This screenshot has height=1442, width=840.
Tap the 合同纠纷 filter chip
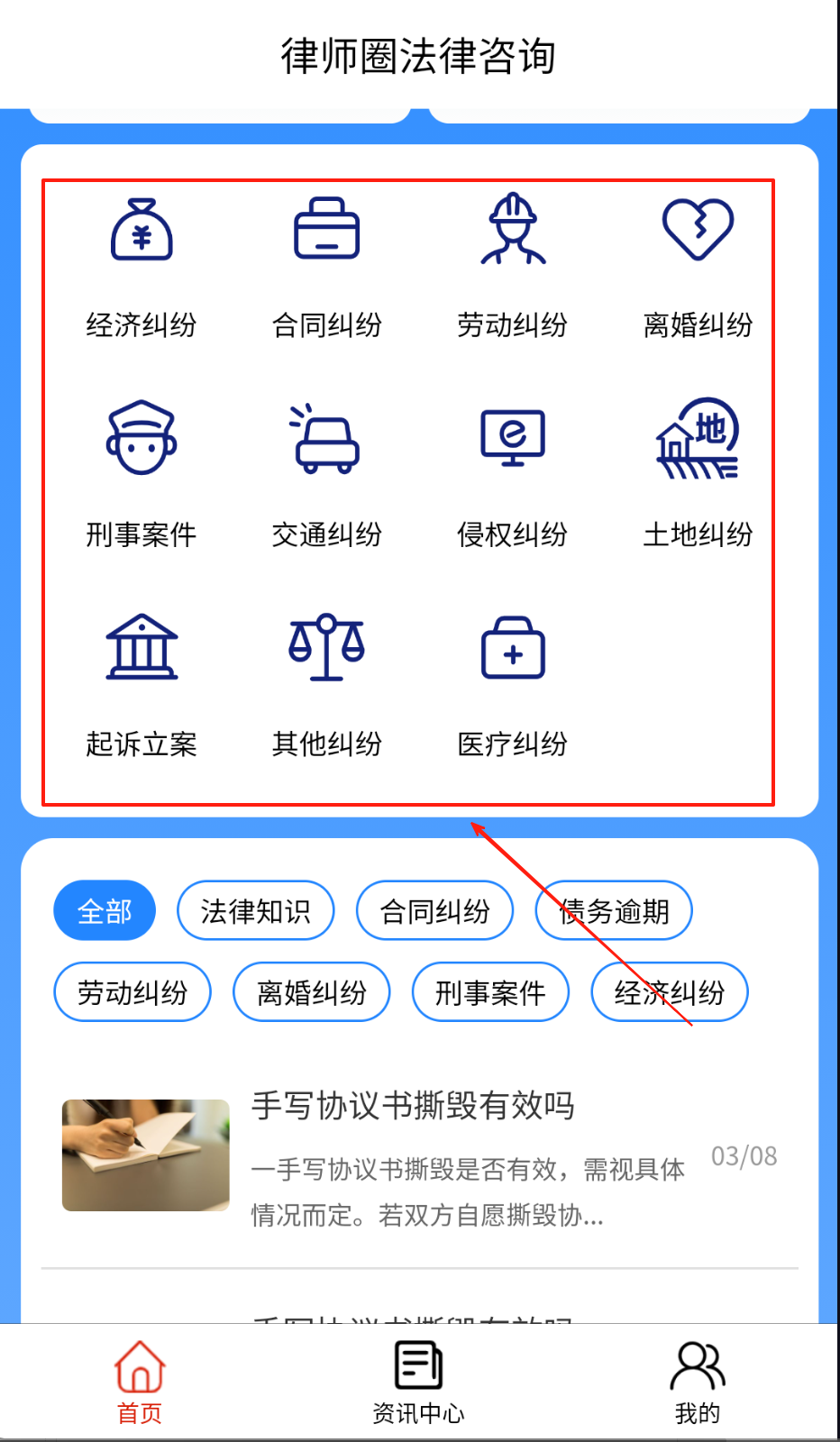point(434,911)
